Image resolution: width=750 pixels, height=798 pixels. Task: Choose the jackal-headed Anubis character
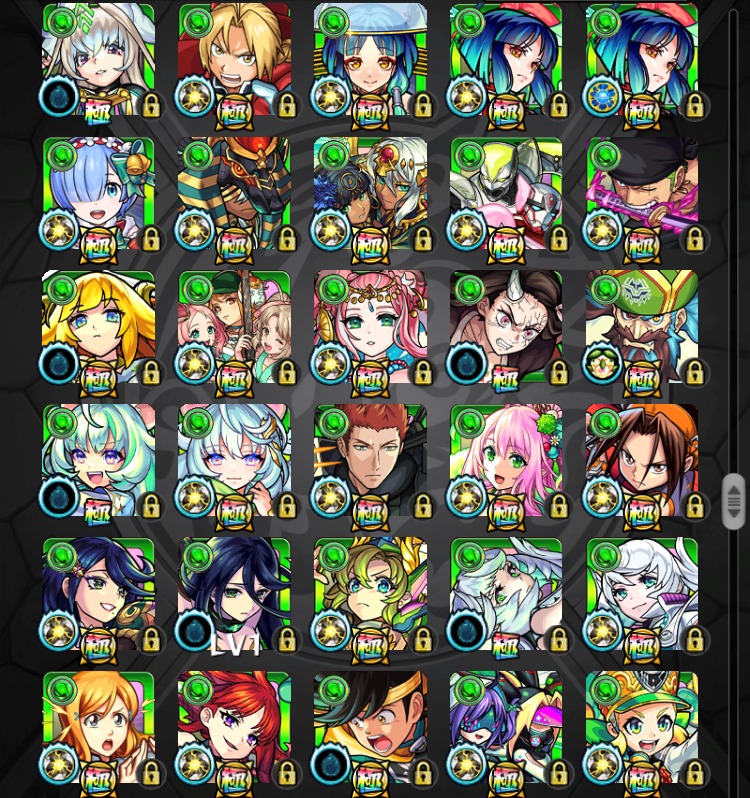[x=234, y=193]
